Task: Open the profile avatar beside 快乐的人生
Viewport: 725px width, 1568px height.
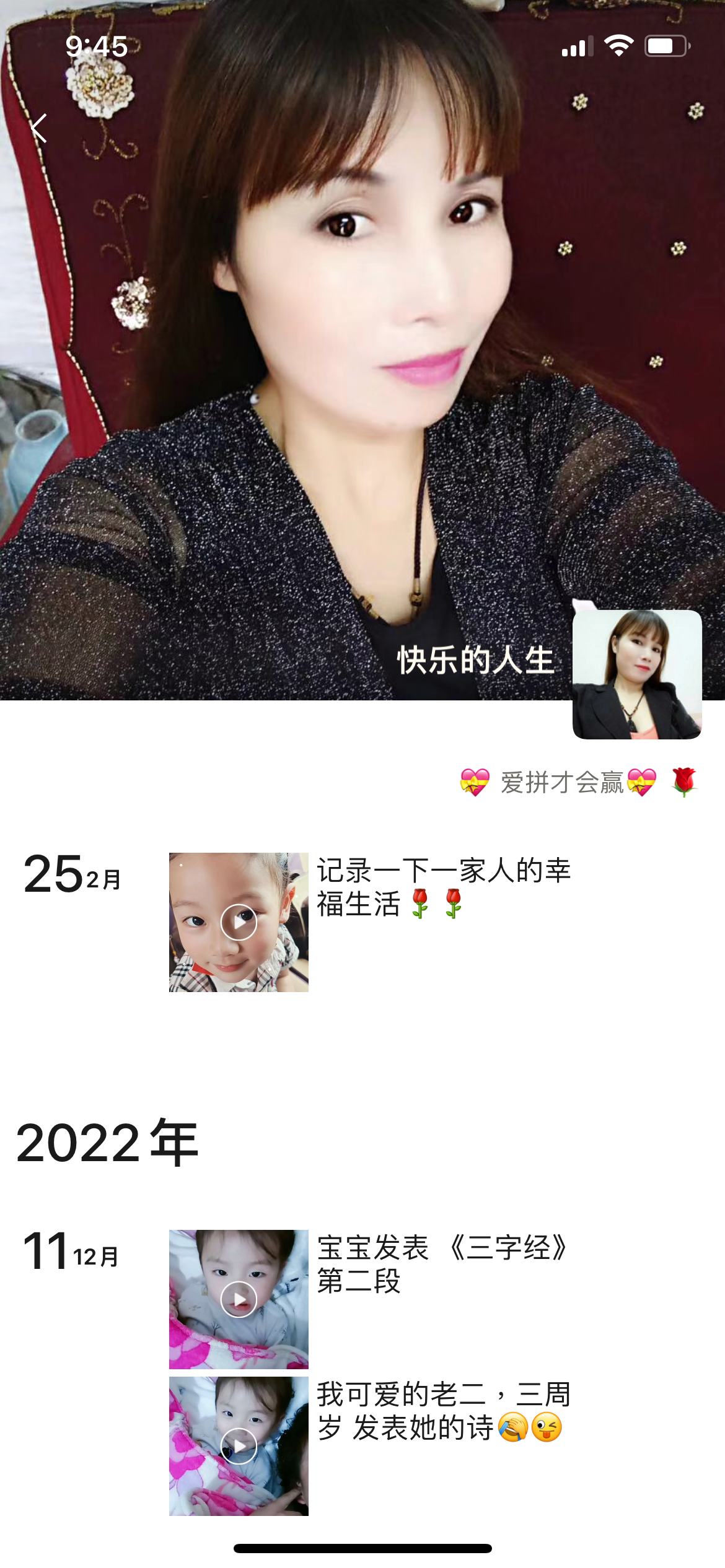Action: click(636, 674)
